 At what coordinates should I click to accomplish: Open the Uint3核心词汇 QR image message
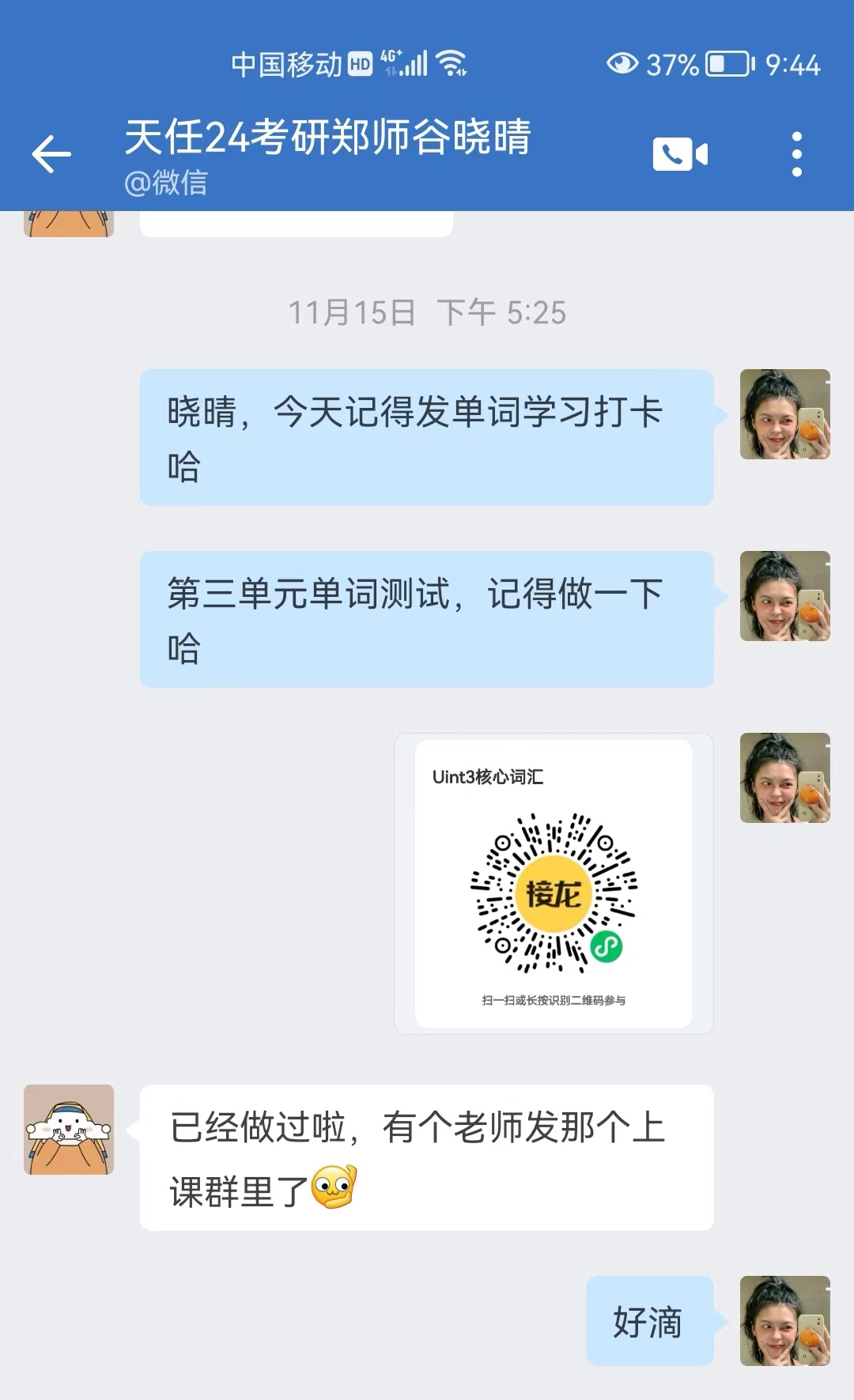coord(554,883)
